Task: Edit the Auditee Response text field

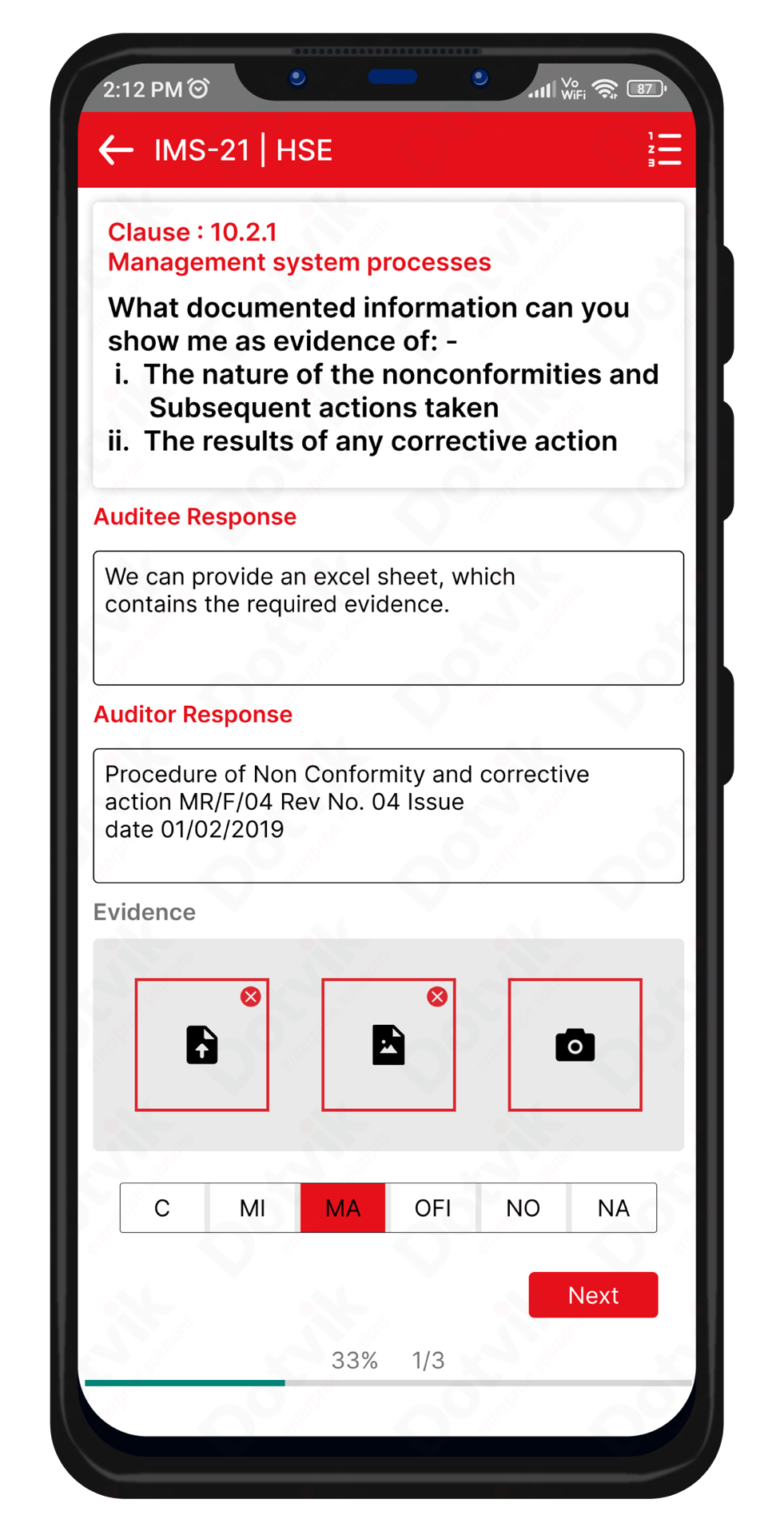Action: [x=388, y=617]
